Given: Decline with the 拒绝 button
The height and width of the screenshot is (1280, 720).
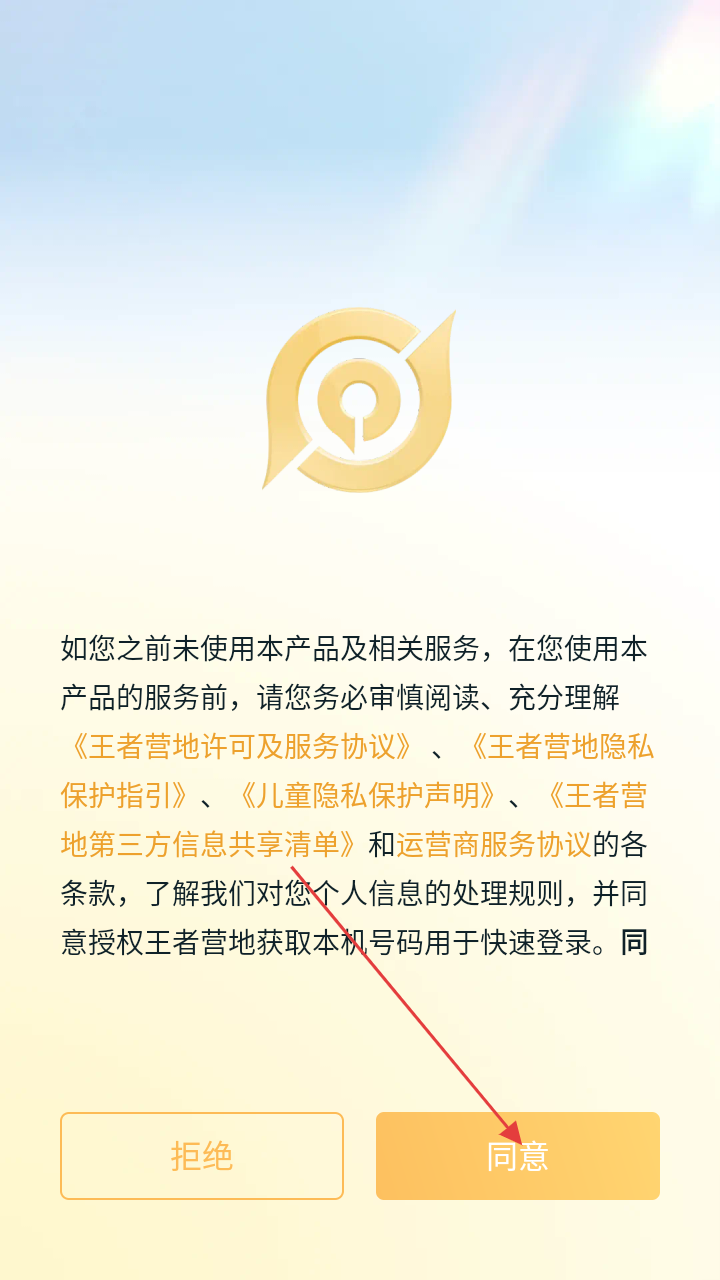Looking at the screenshot, I should [x=202, y=1156].
